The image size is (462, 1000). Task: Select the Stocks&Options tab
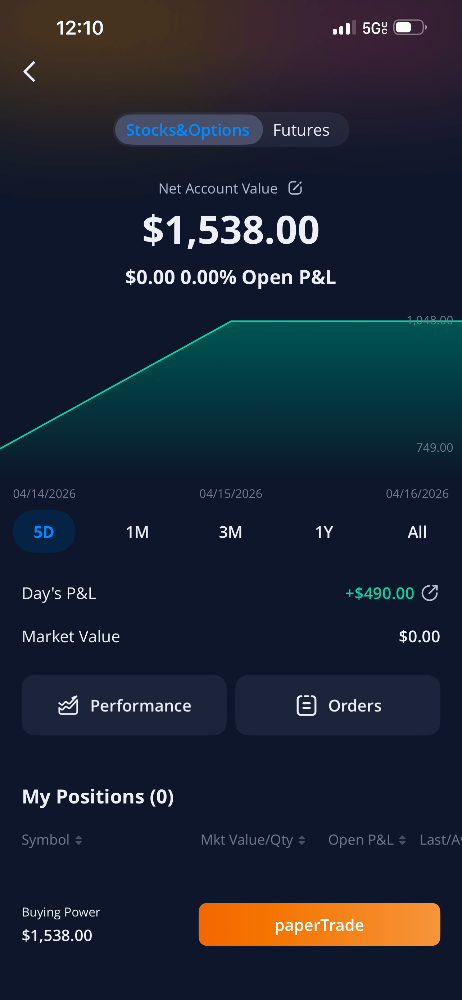point(188,130)
